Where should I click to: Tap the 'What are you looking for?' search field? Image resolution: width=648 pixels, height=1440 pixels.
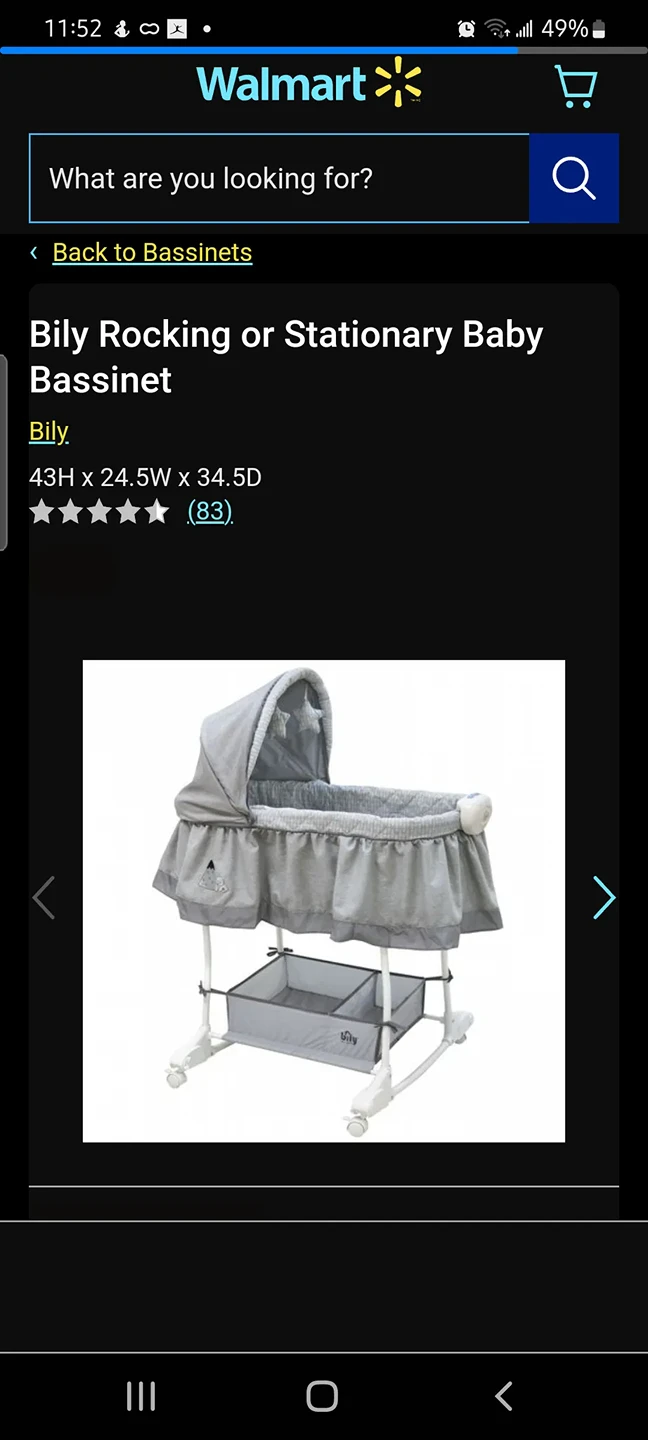click(x=279, y=178)
